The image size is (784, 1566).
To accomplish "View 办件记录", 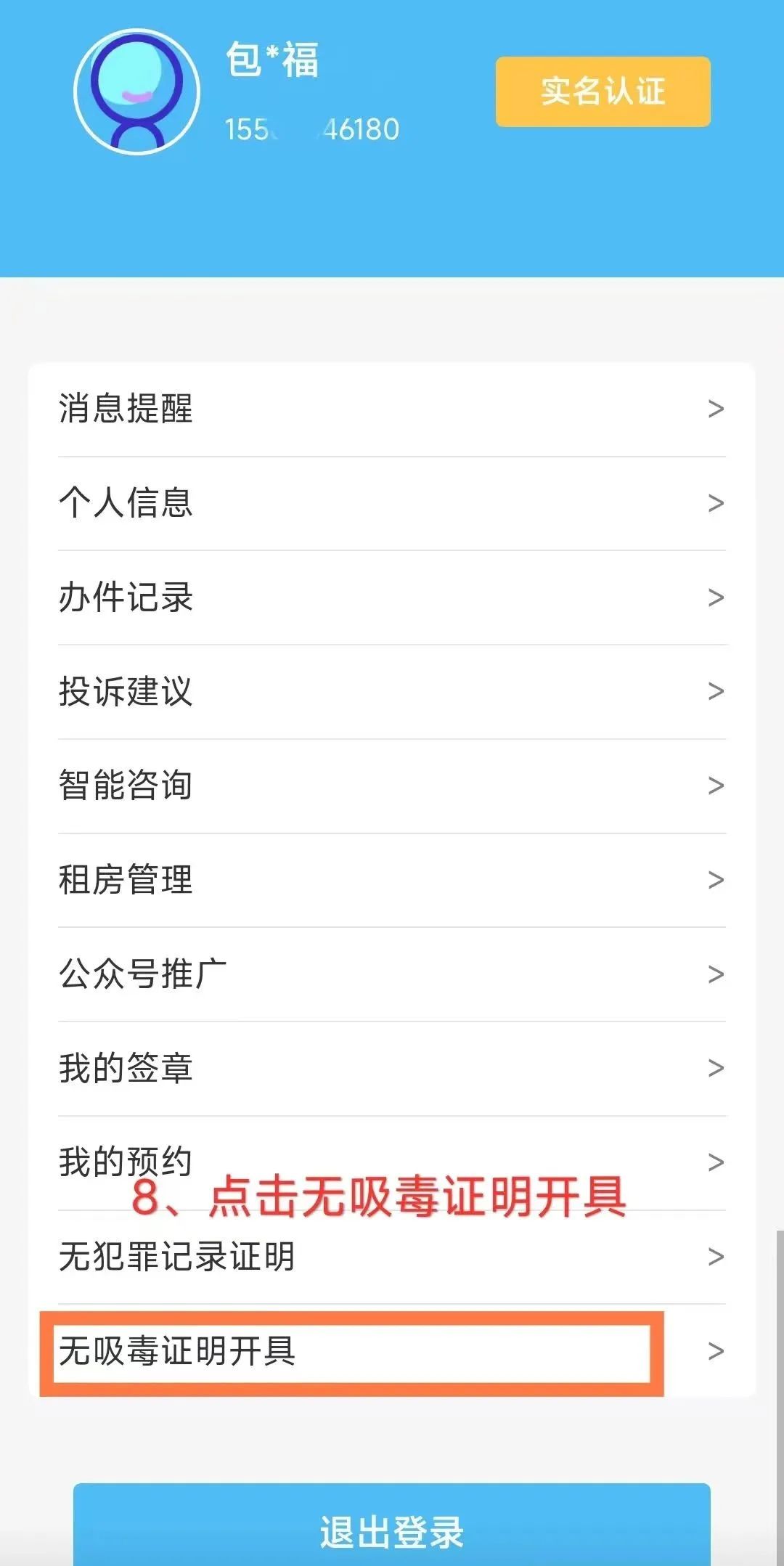I will 392,597.
